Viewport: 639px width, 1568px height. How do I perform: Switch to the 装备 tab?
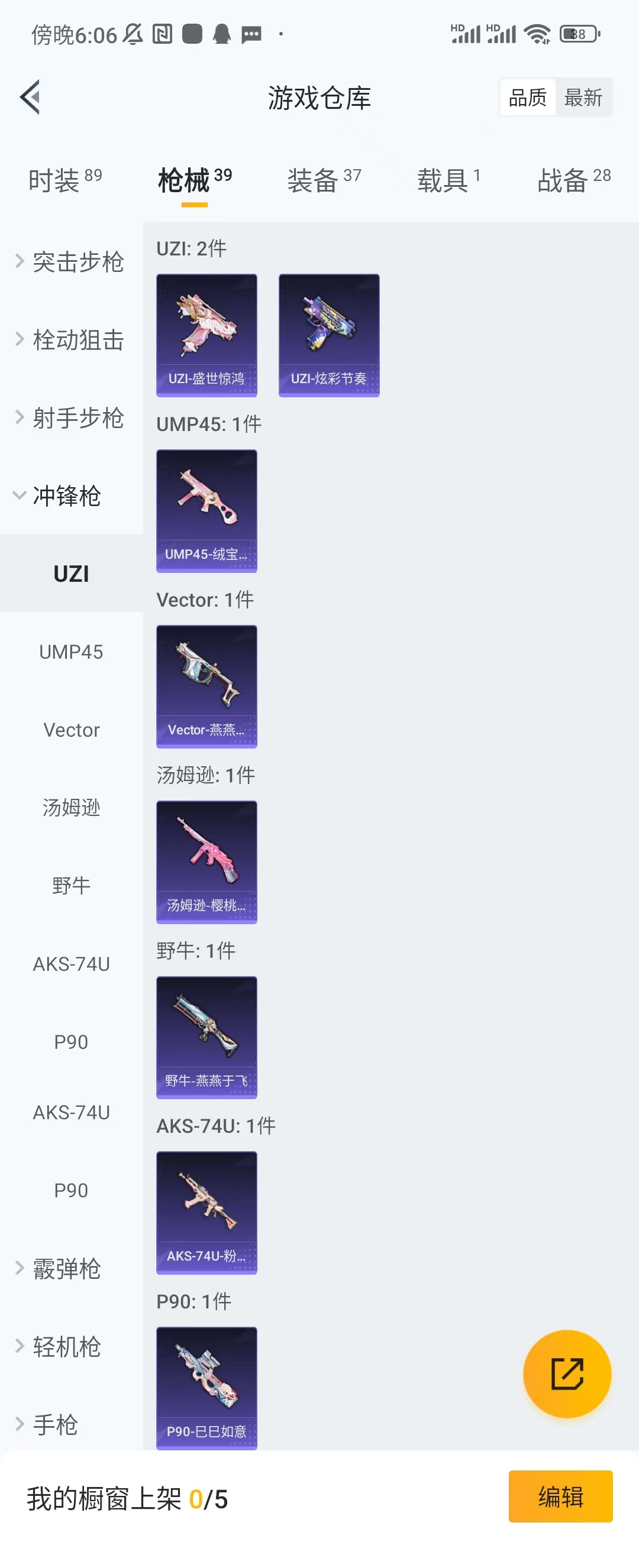click(x=324, y=180)
